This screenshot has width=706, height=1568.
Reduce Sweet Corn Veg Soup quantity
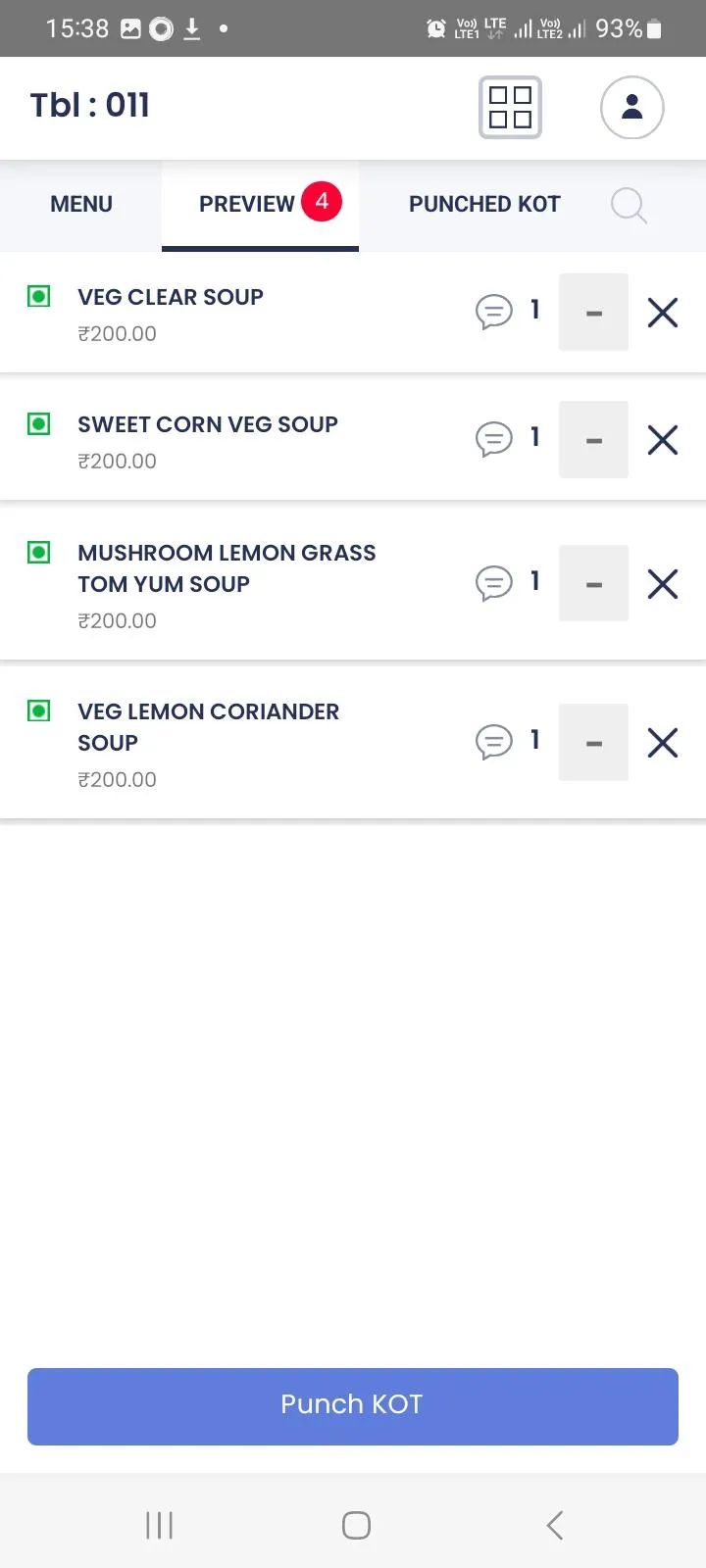click(x=593, y=439)
